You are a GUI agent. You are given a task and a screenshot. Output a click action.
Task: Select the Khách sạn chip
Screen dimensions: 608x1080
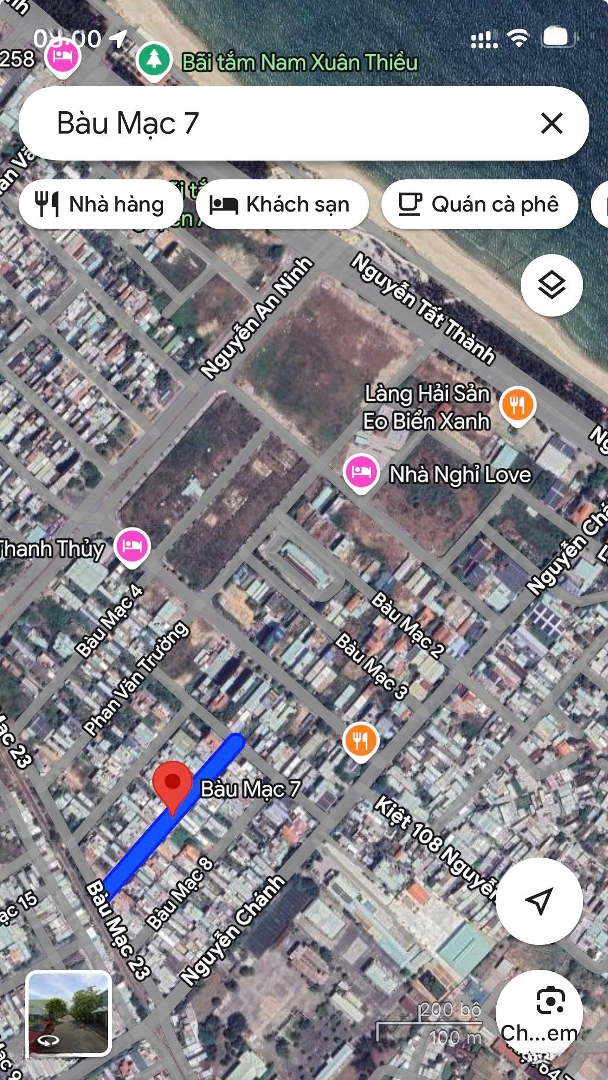281,204
